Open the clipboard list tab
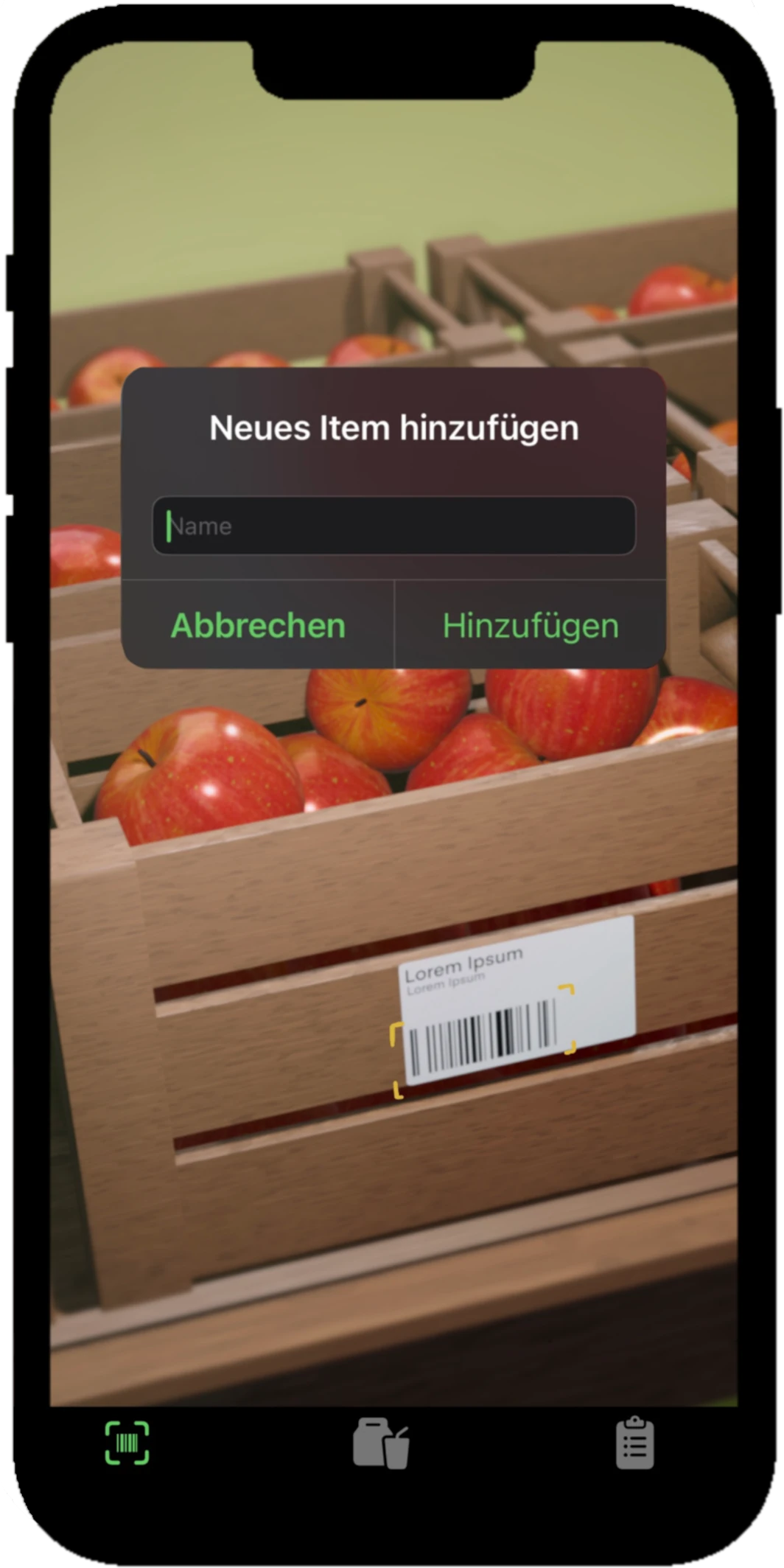Screen dimensions: 784x1568 pyautogui.click(x=634, y=1443)
